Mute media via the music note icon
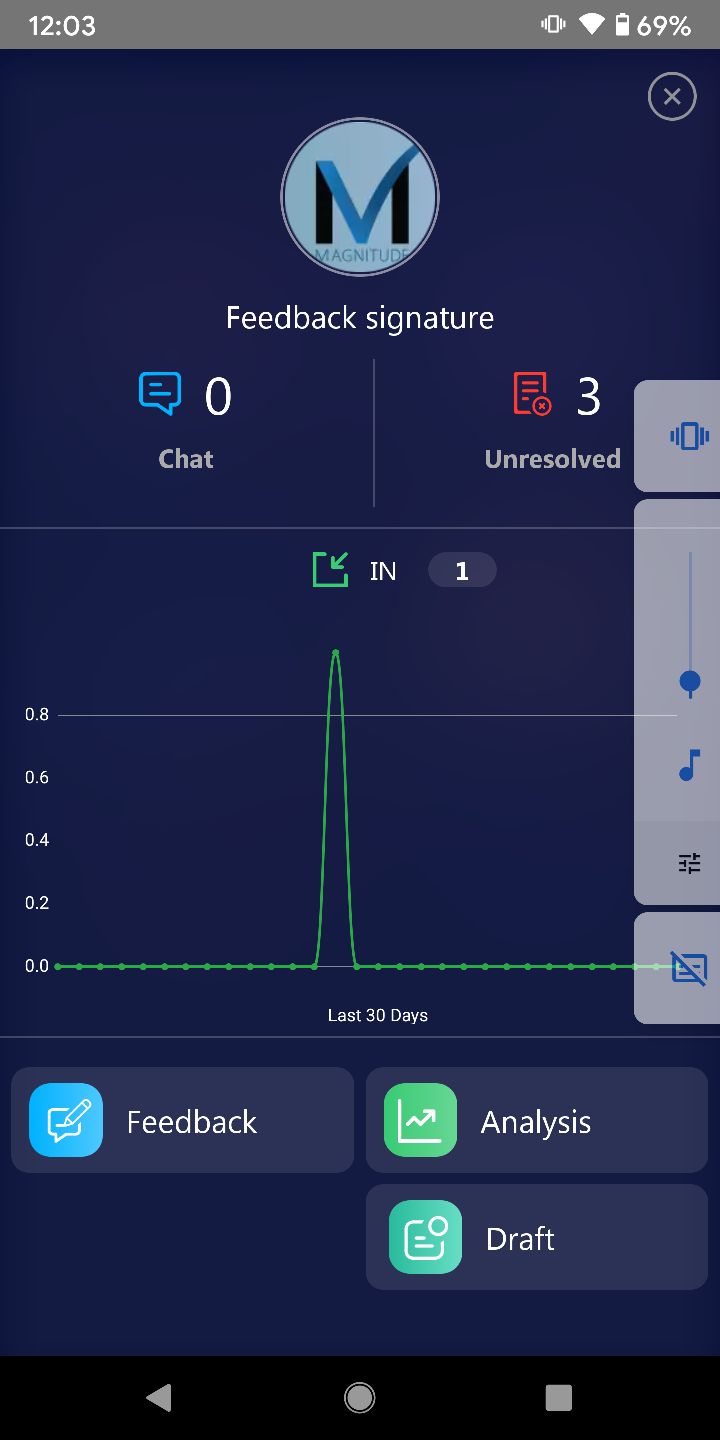720x1440 pixels. [x=689, y=766]
